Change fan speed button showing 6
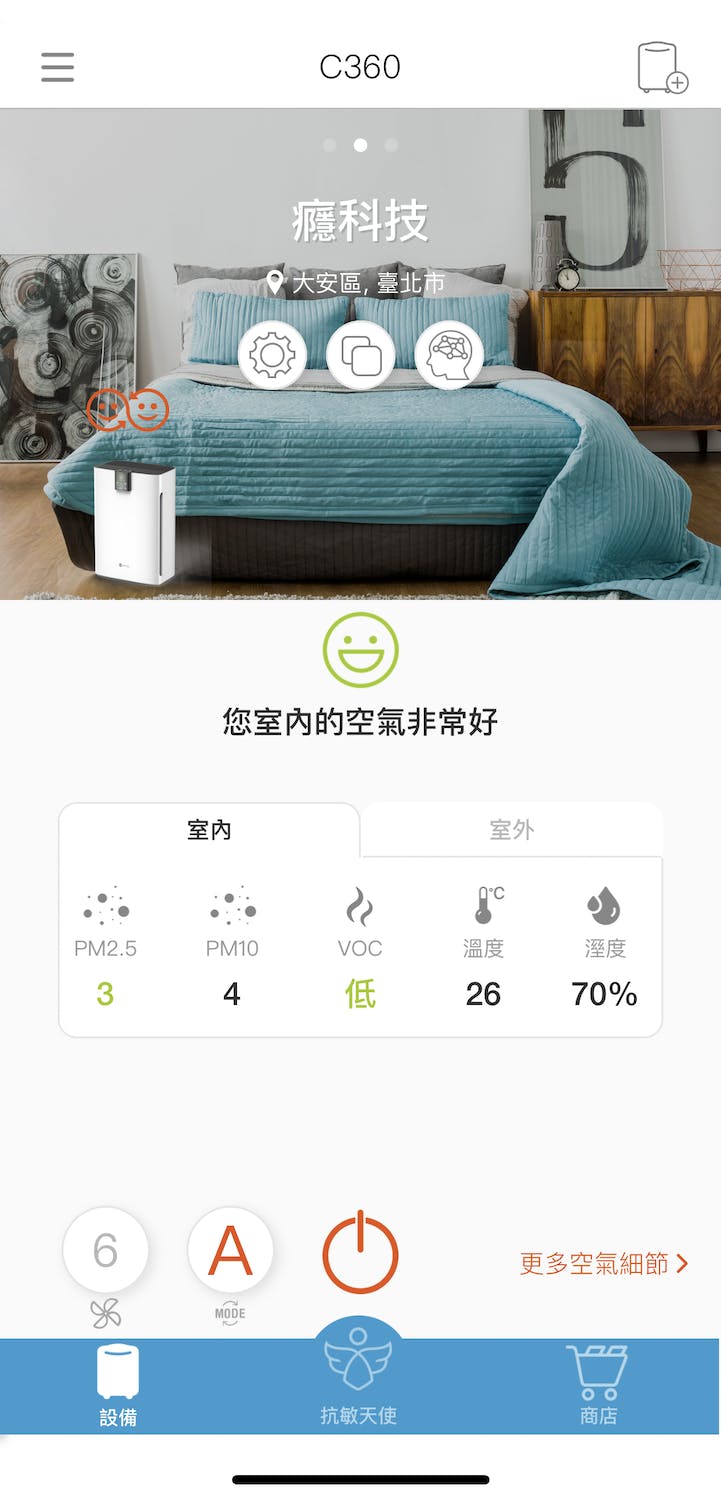The width and height of the screenshot is (721, 1500). [x=106, y=1251]
